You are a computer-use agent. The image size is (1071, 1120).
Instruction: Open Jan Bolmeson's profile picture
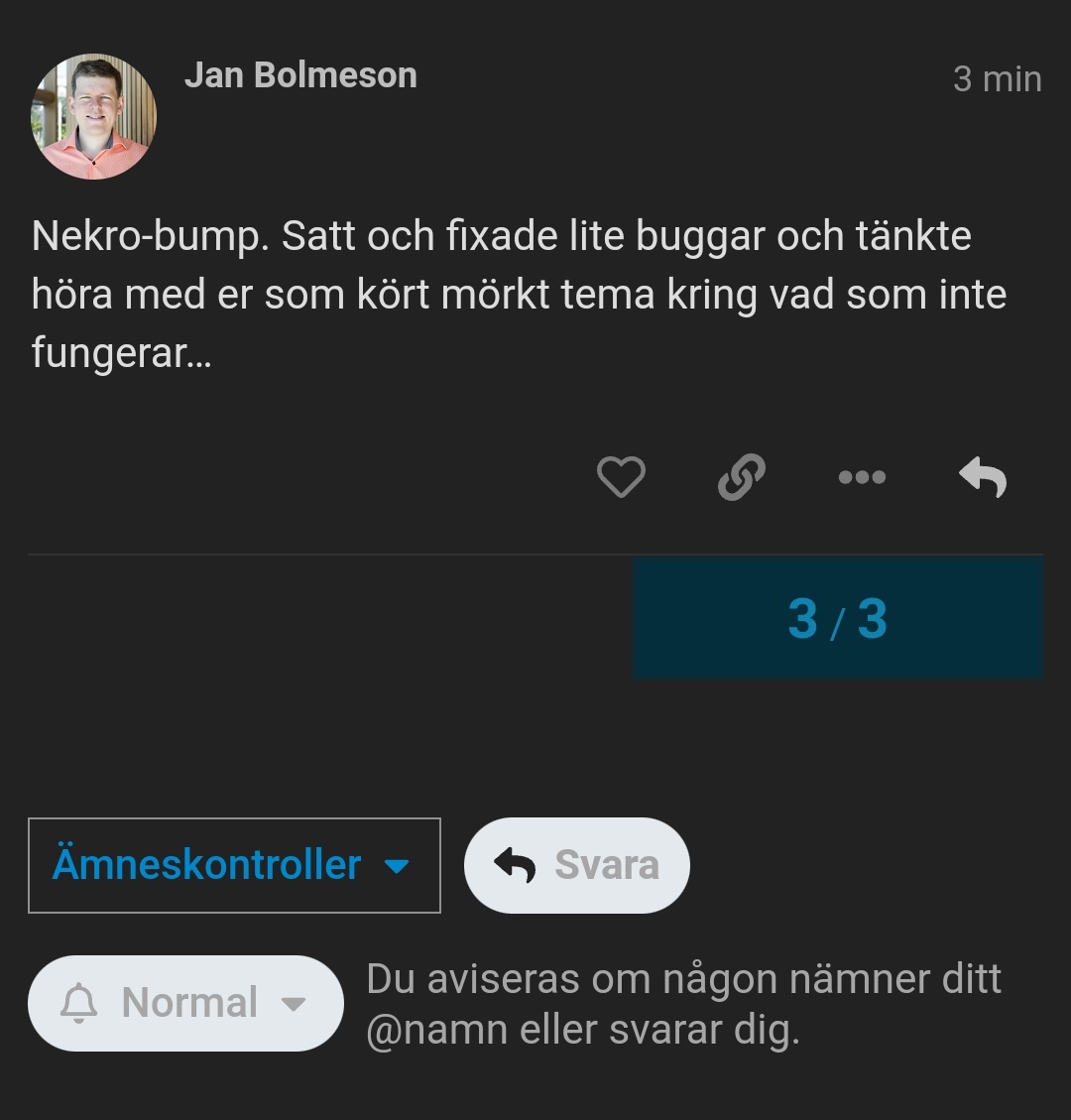click(x=94, y=116)
